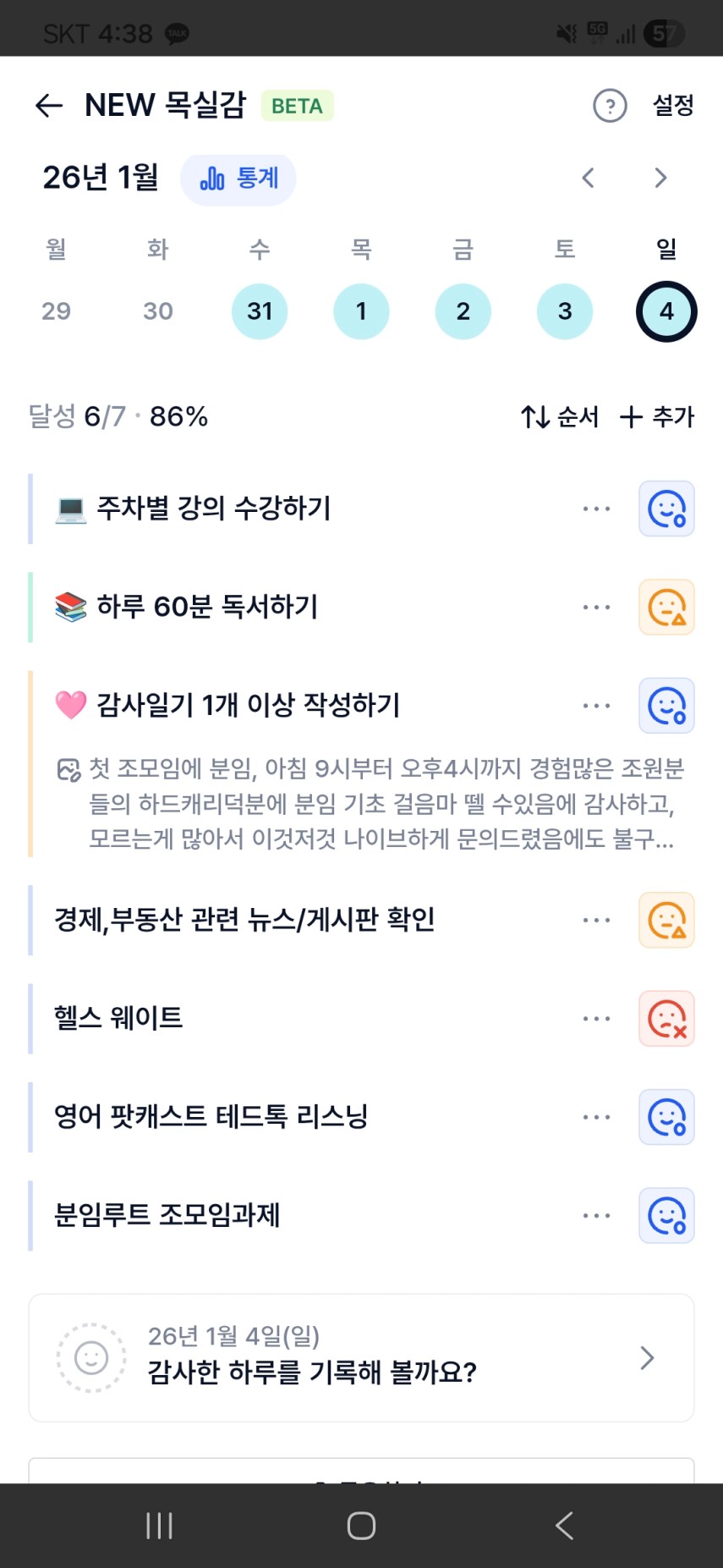Screen dimensions: 723x1568
Task: Open the 감사한 하루를 기록해 볼까요 card
Action: [361, 1357]
